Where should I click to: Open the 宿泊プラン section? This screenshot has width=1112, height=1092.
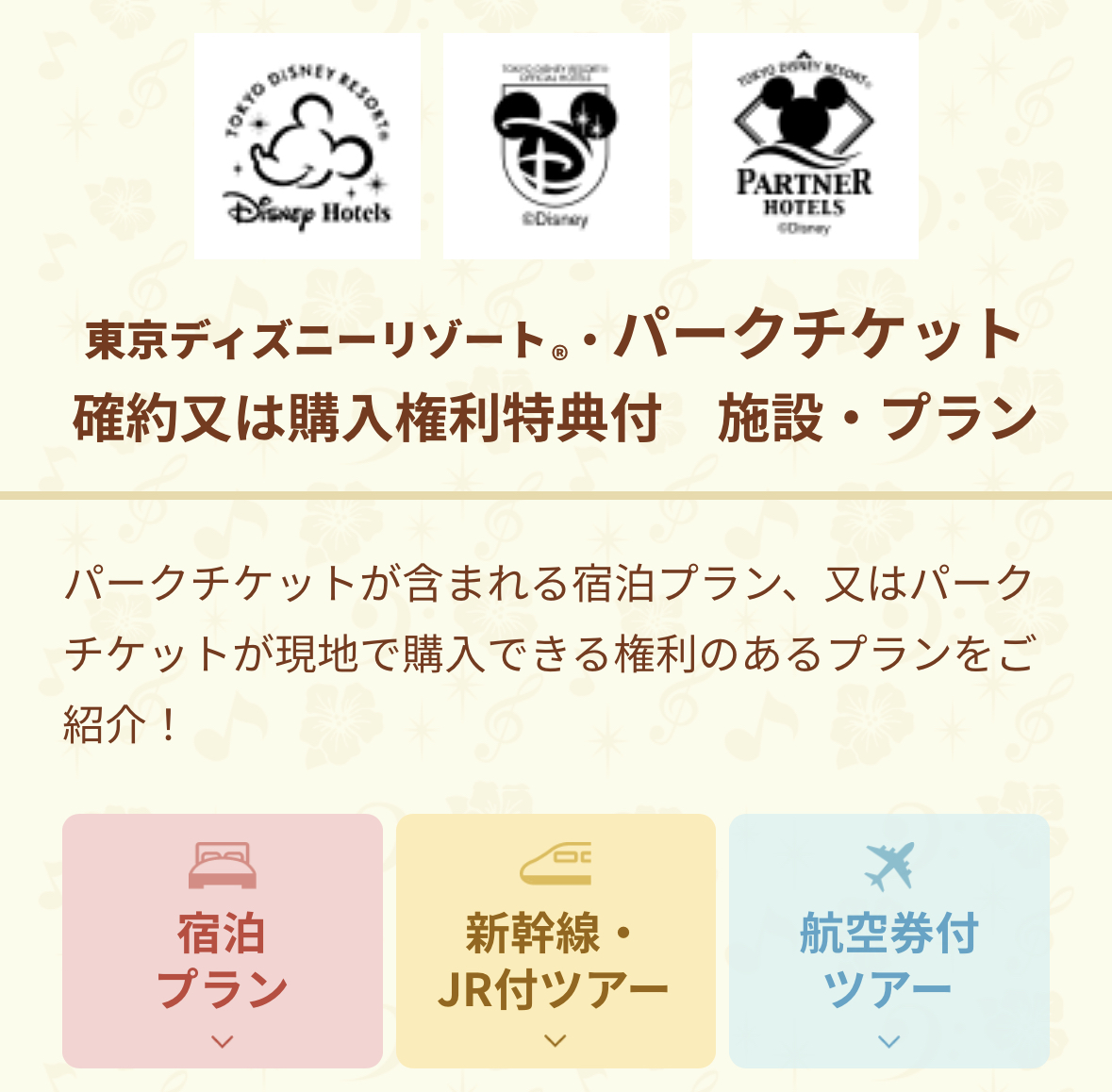point(223,941)
